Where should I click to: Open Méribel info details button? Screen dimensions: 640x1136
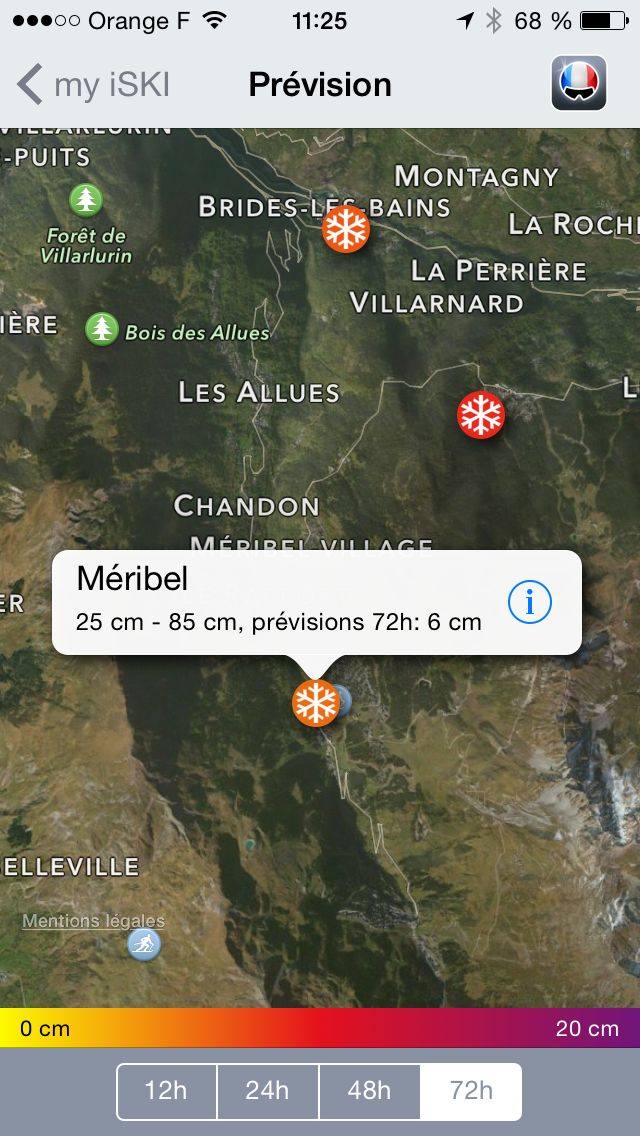click(x=530, y=602)
